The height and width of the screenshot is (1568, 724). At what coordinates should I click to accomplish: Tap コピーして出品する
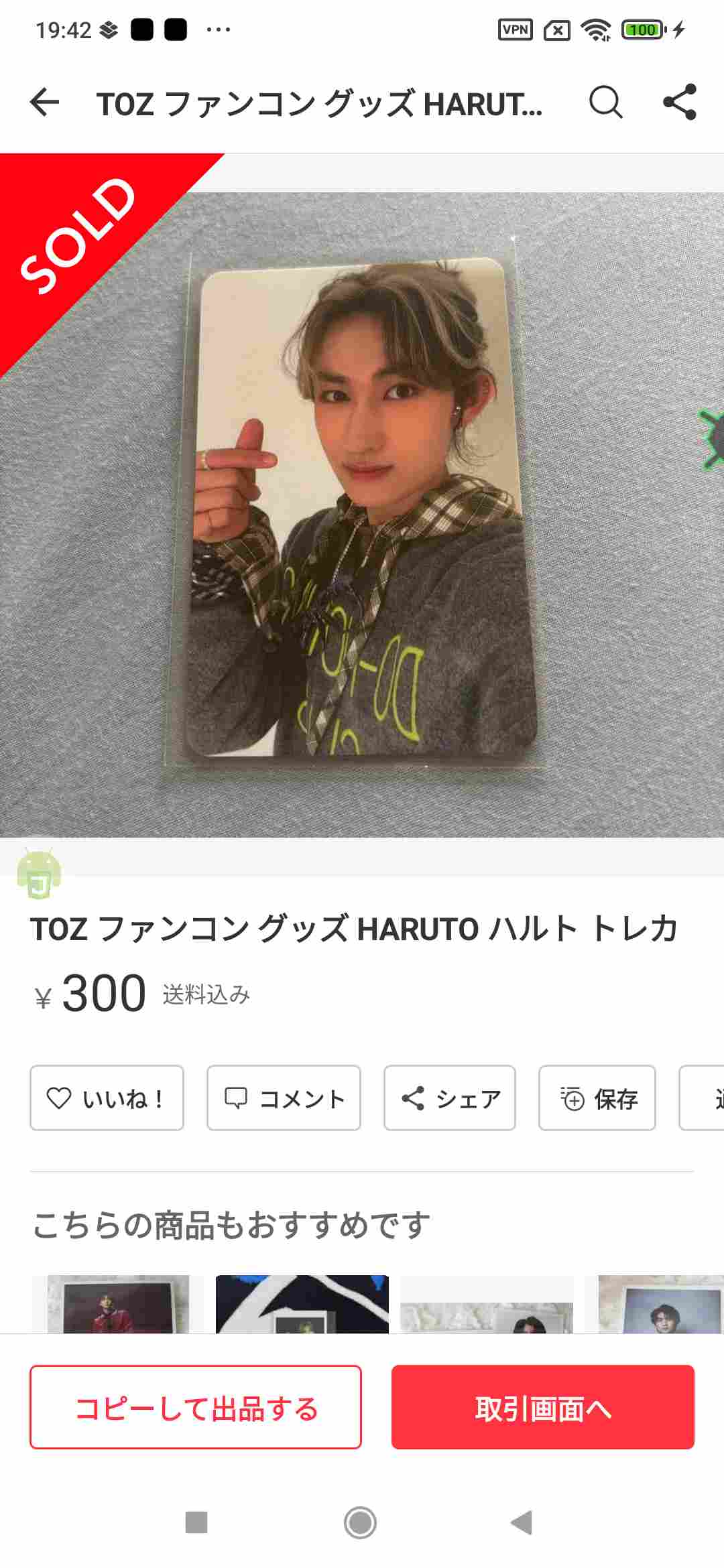pos(196,1407)
